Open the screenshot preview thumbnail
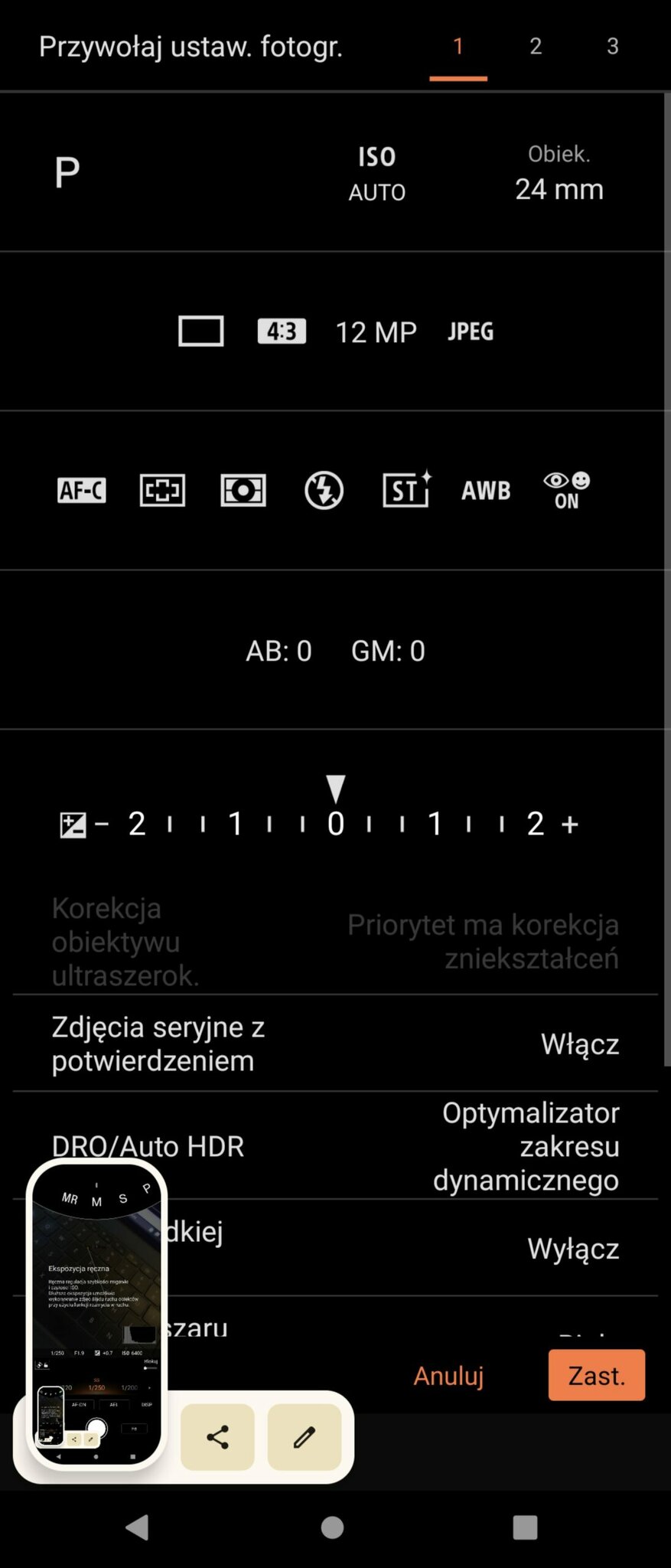671x1568 pixels. tap(96, 1313)
